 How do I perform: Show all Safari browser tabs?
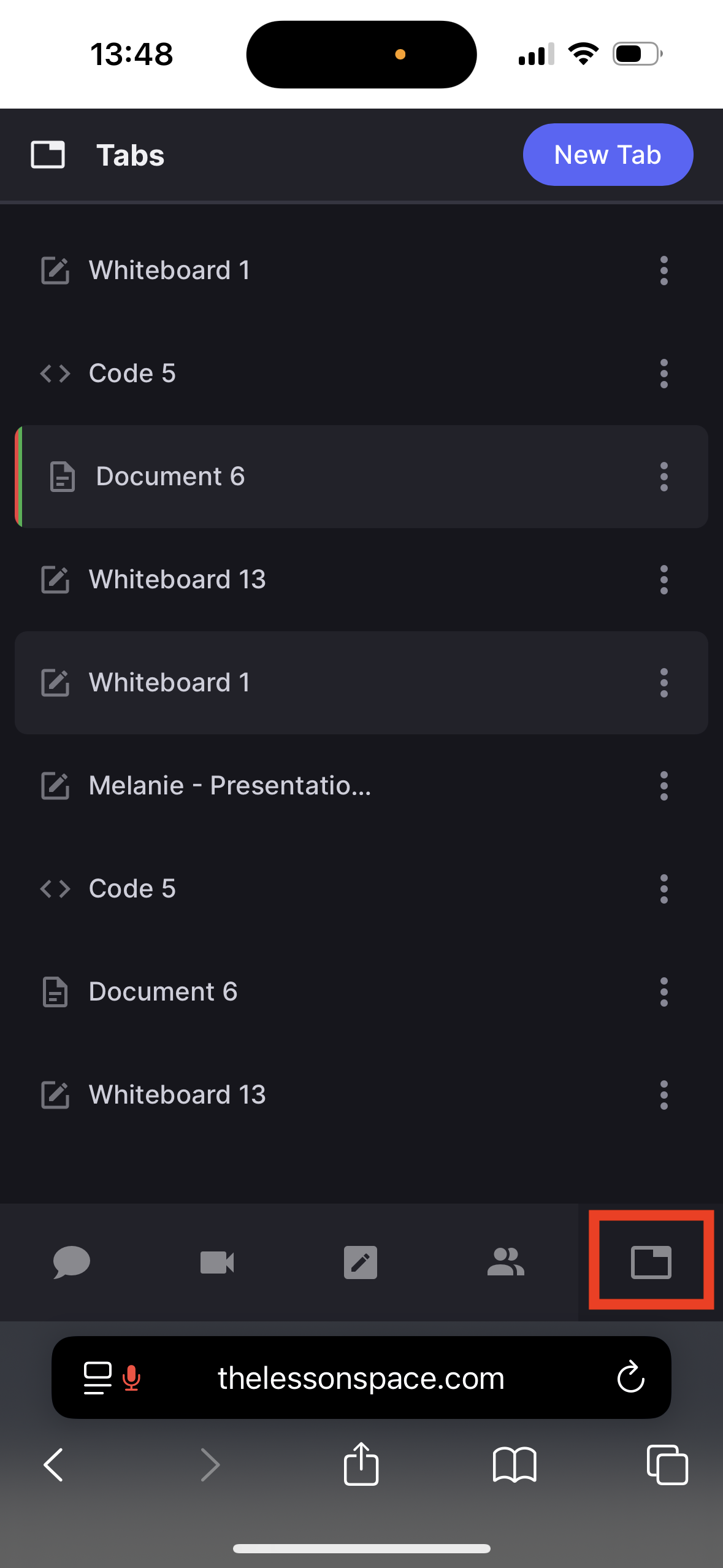667,1464
